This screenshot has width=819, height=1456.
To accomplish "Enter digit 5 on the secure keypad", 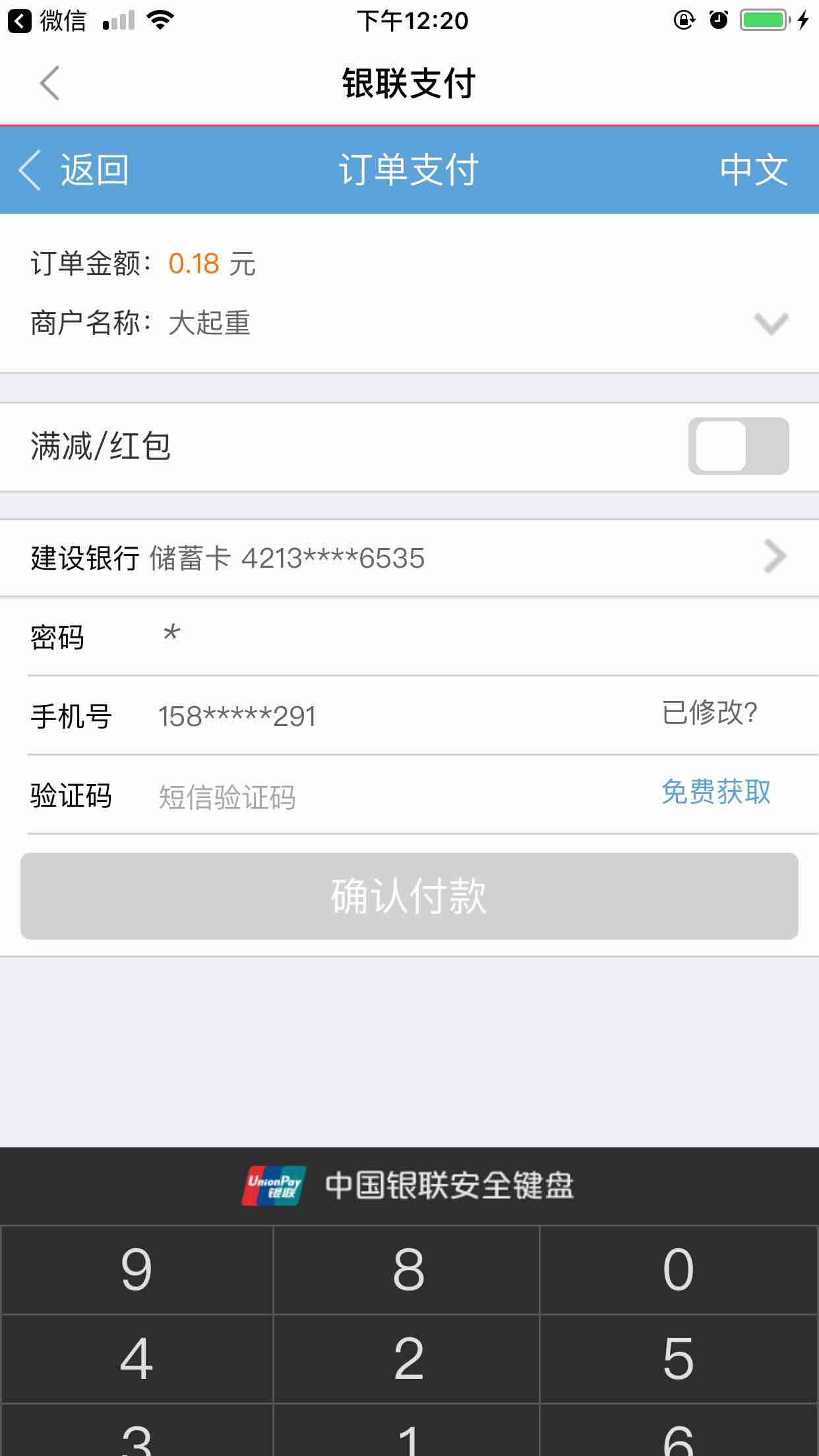I will pos(679,1358).
